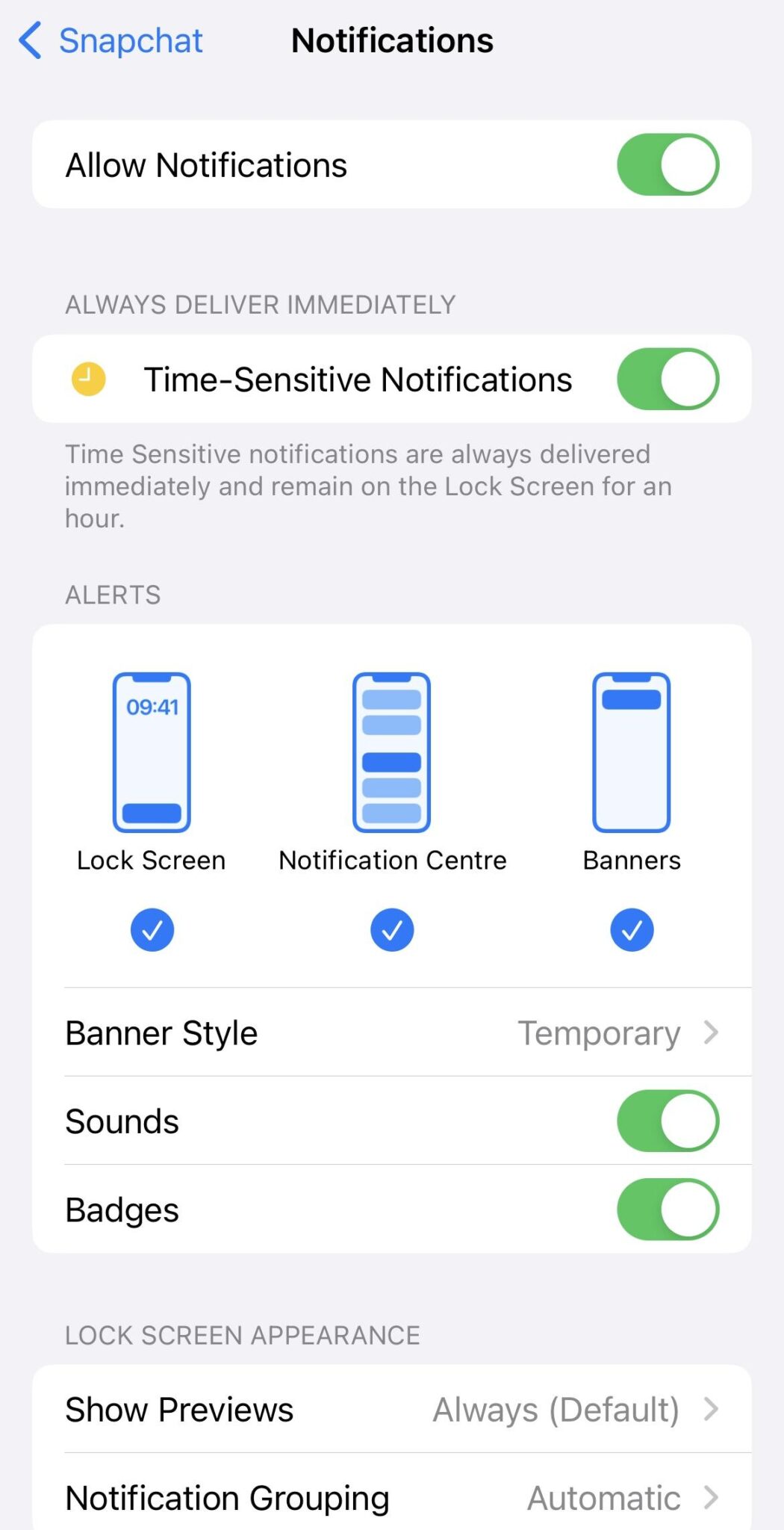Open Show Previews settings
Viewport: 784px width, 1530px height.
coord(392,1408)
